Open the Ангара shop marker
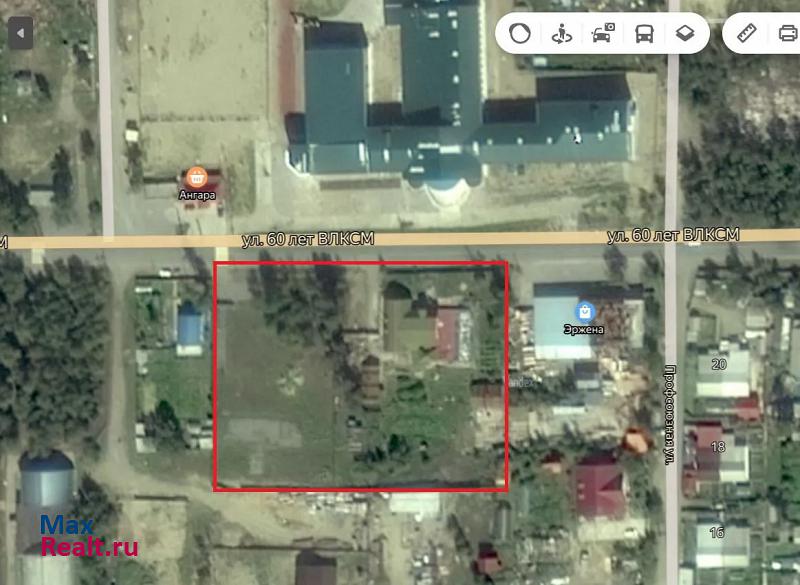This screenshot has height=585, width=800. (197, 177)
